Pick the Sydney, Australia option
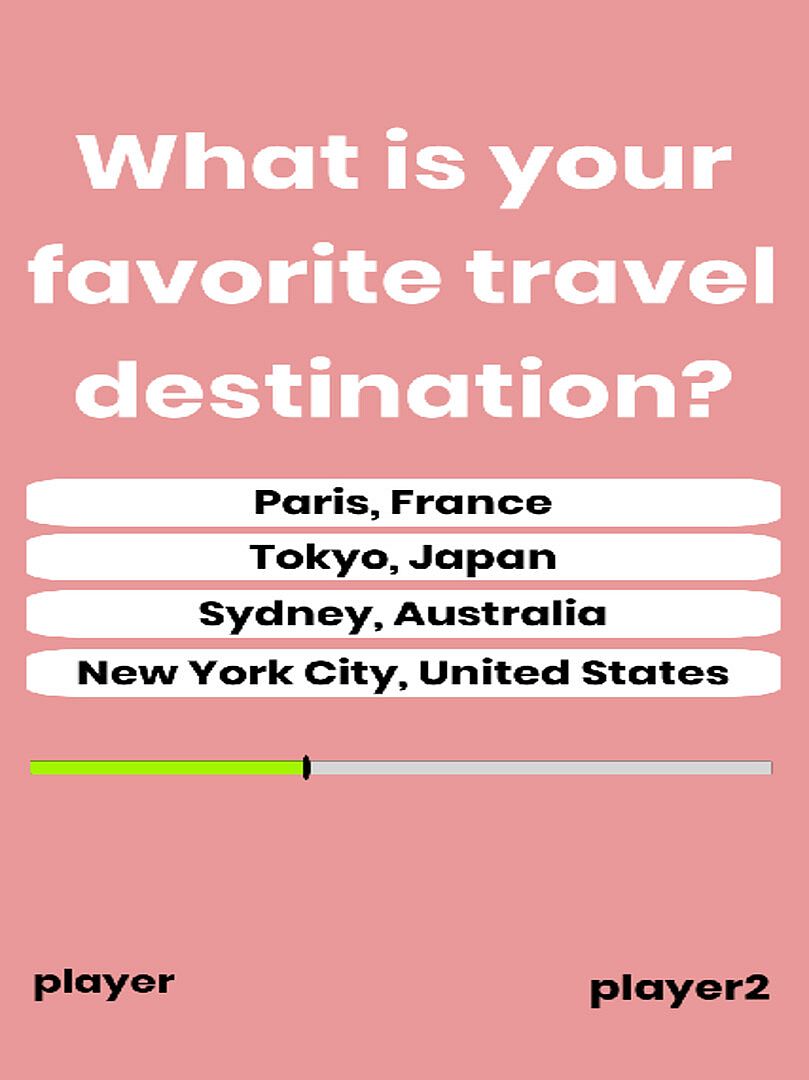Screen dimensions: 809x1080 (403, 614)
